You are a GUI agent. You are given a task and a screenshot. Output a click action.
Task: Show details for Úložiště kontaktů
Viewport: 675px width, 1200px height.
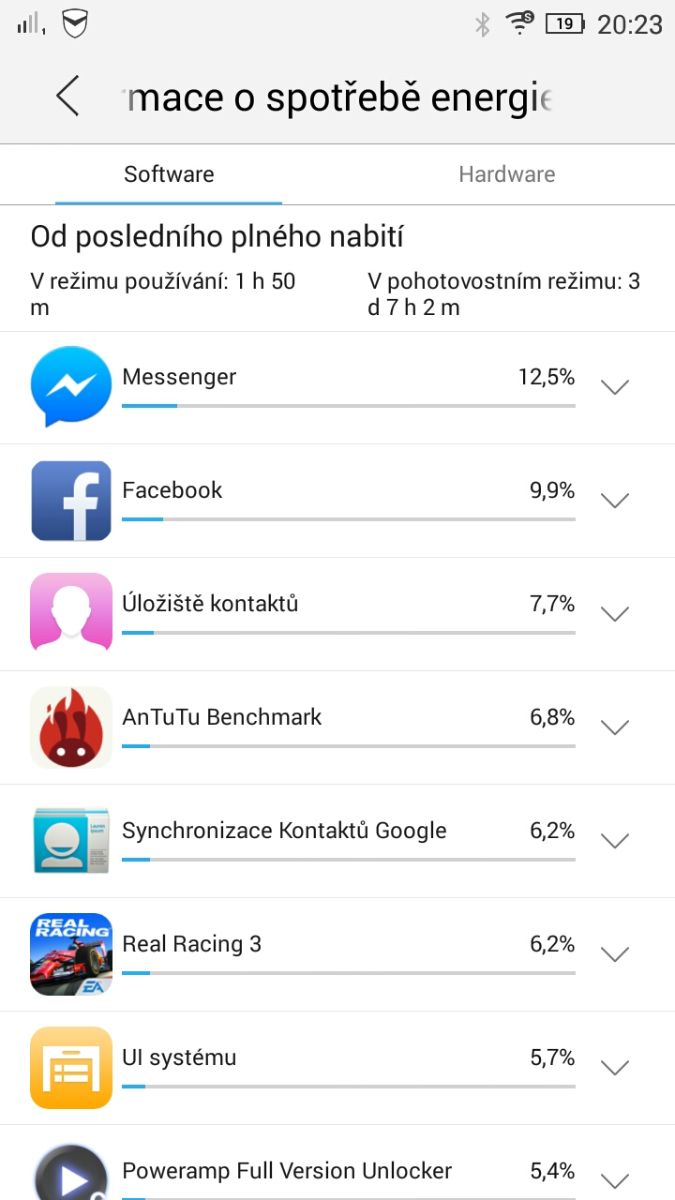tap(615, 614)
